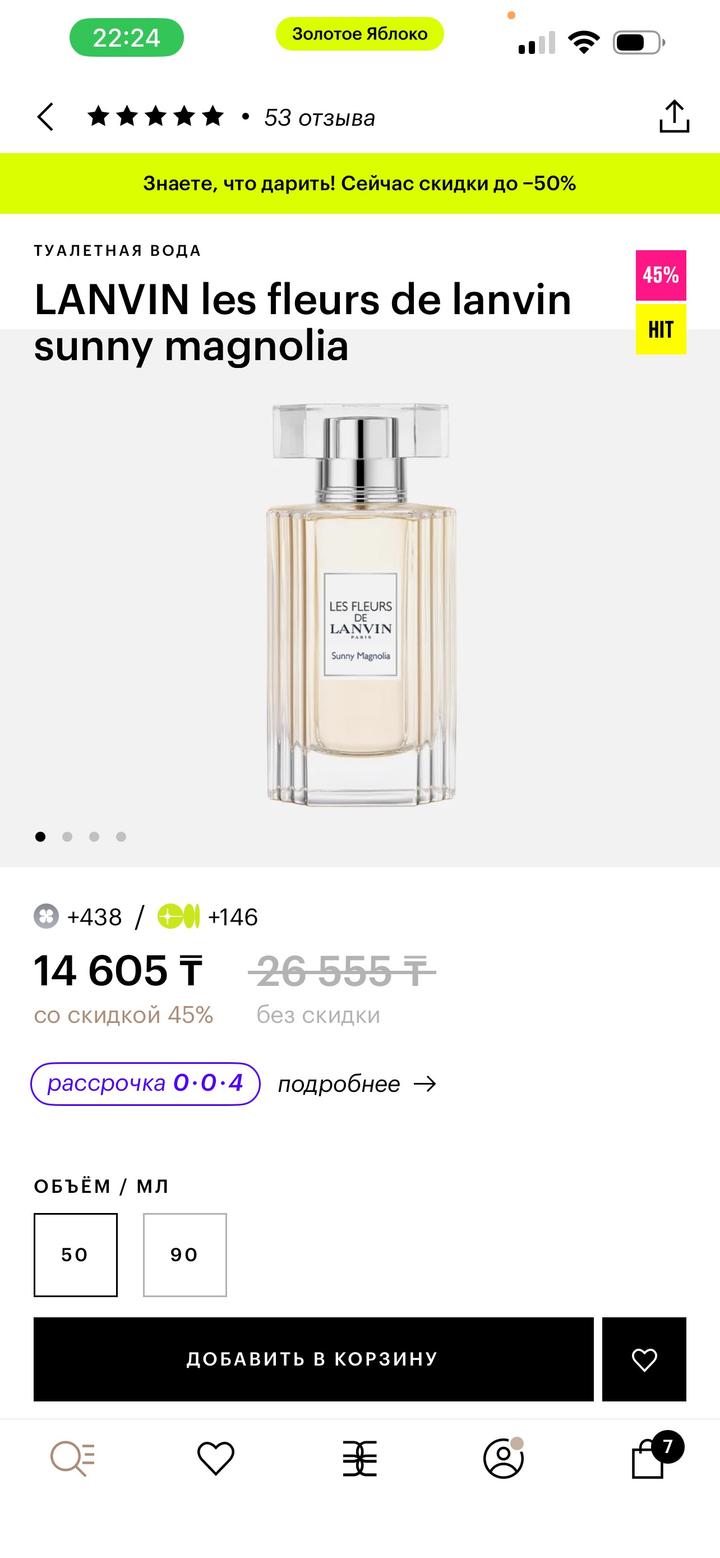
Task: Select the 50 ml volume
Action: (x=75, y=1255)
